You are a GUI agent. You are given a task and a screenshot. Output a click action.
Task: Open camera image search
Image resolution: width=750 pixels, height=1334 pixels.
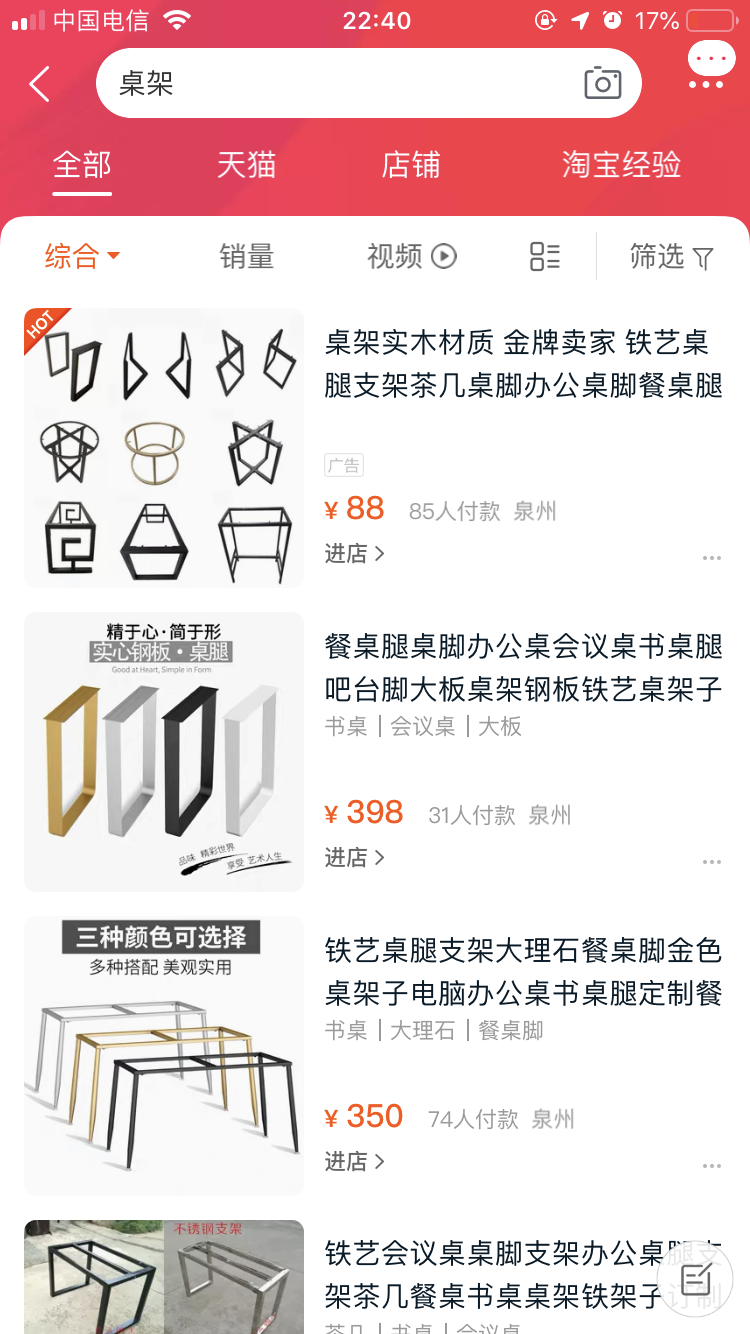coord(602,84)
